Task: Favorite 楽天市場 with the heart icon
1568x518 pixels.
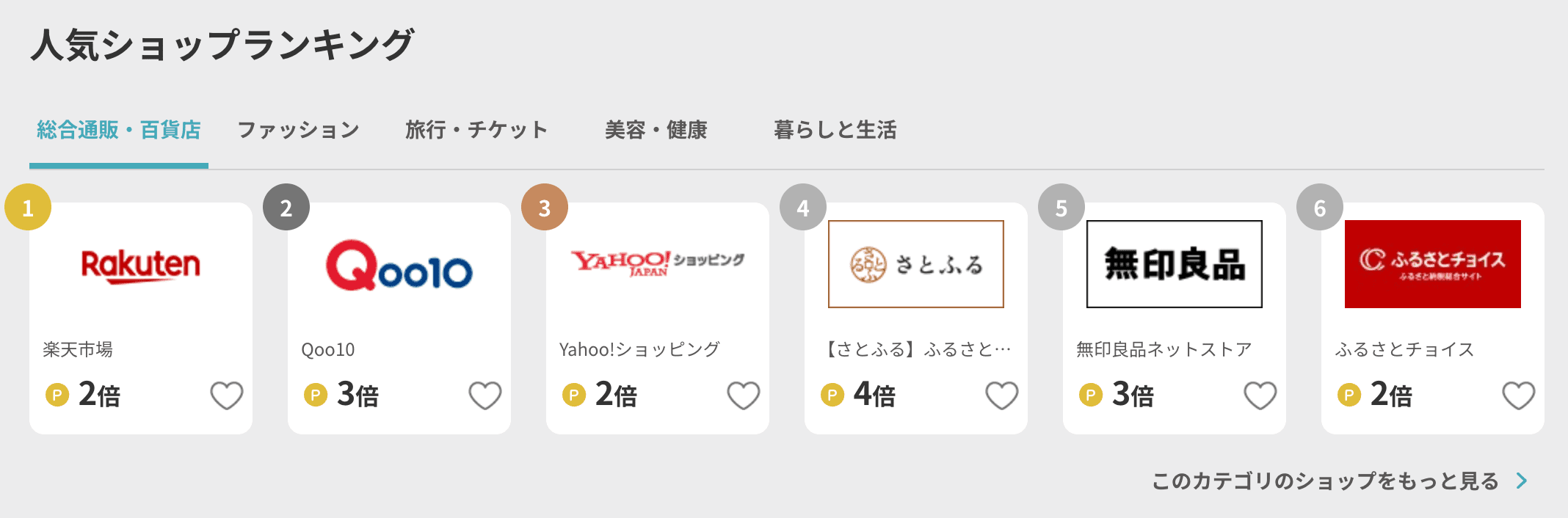Action: click(227, 395)
